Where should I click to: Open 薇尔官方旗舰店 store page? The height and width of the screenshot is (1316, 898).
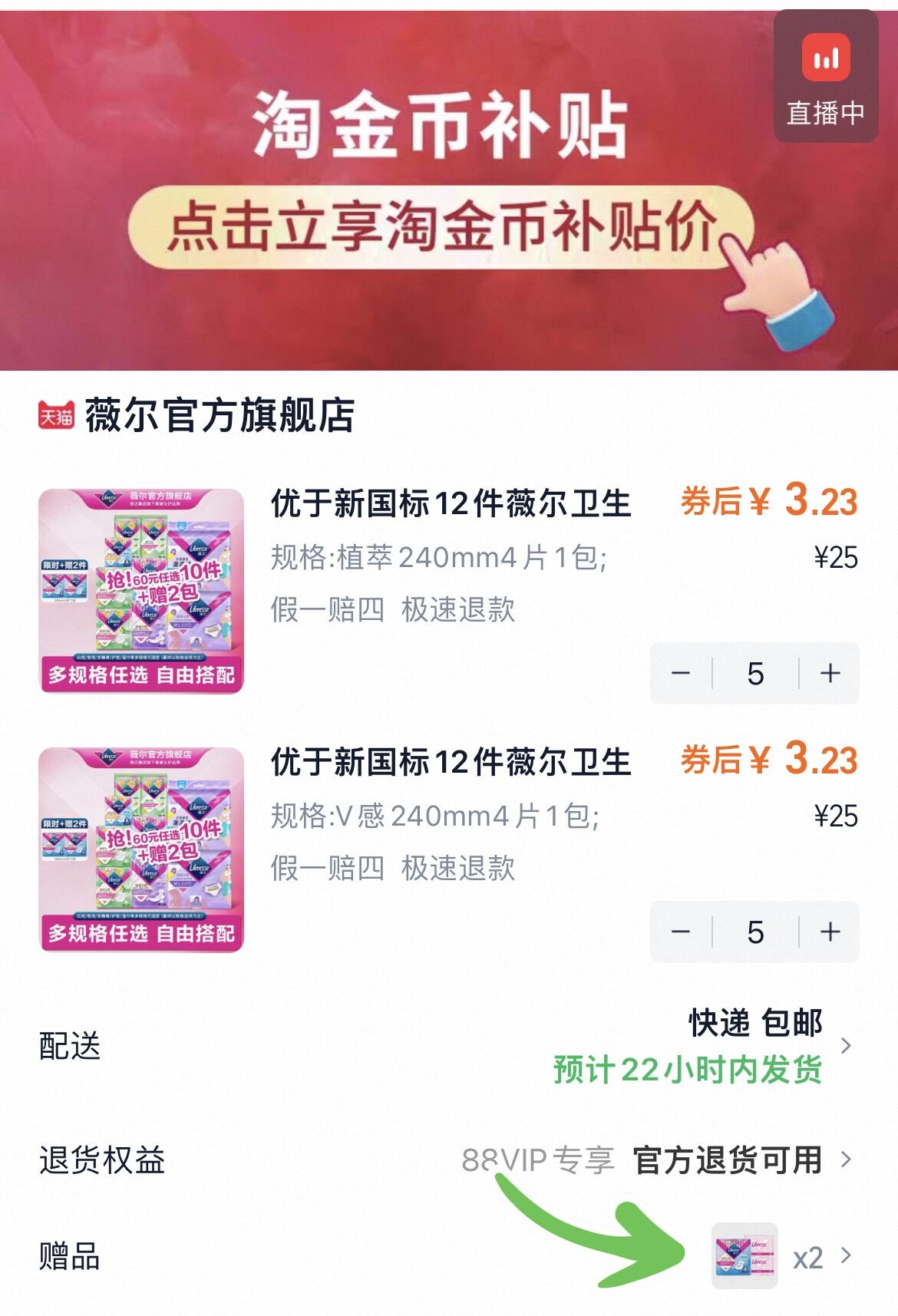pos(219,416)
